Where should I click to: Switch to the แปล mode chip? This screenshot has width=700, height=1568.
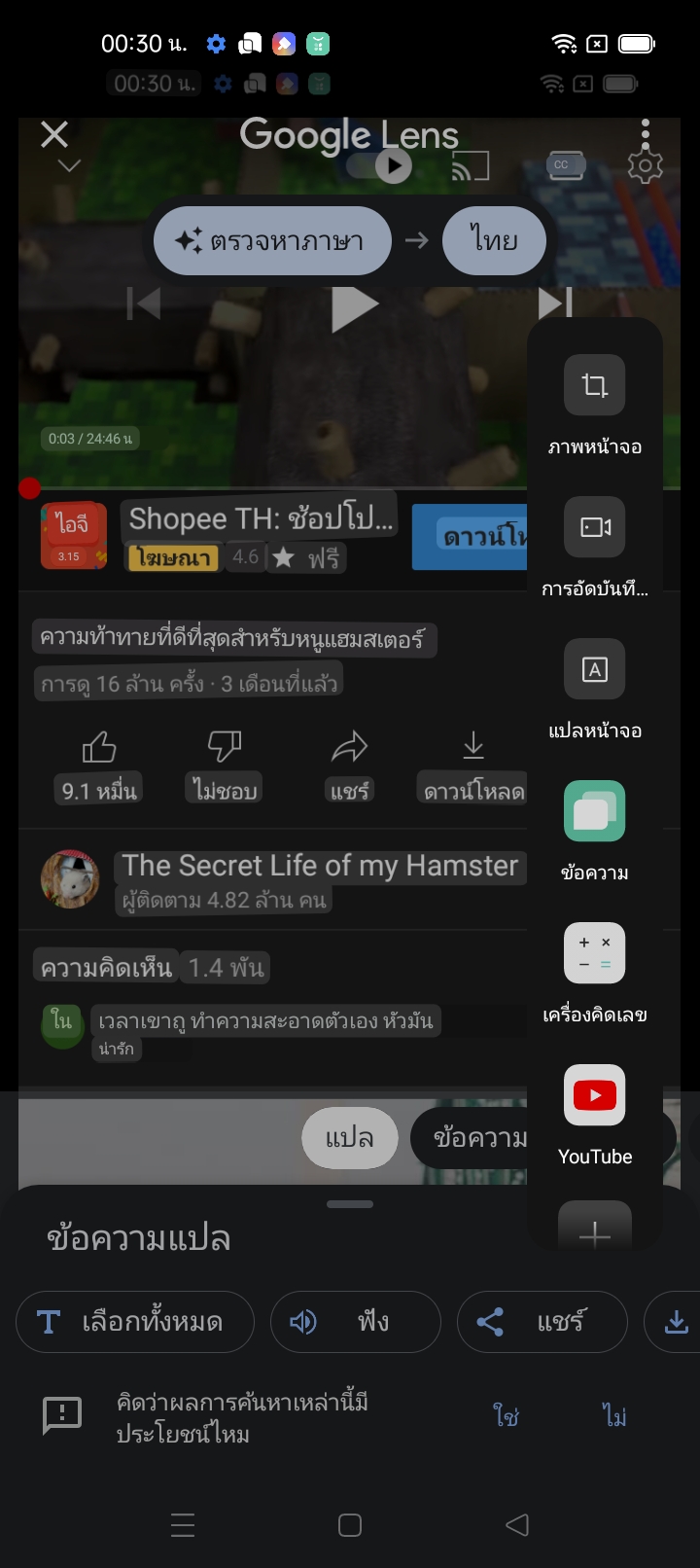[x=349, y=1138]
